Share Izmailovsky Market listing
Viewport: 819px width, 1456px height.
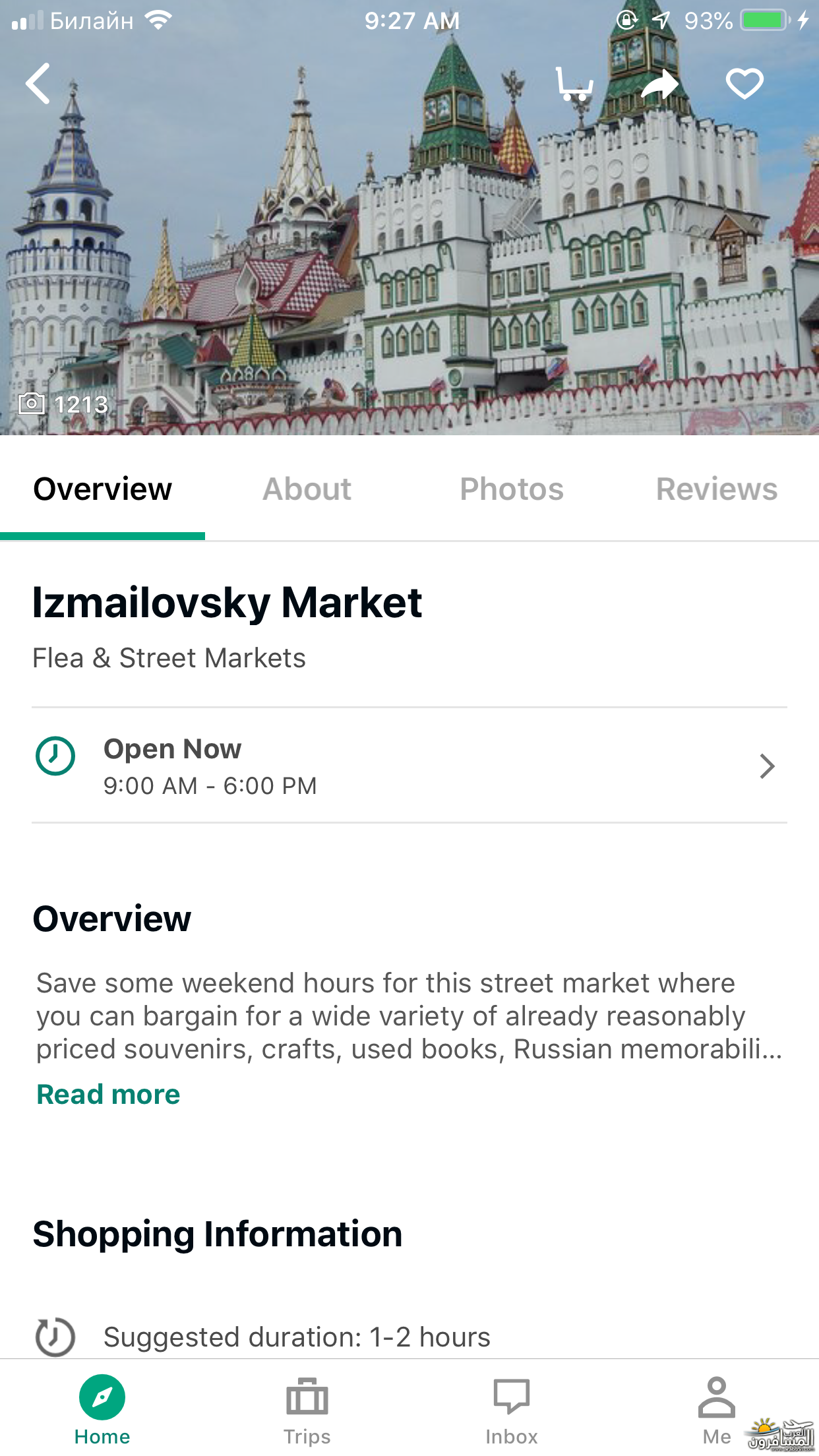pyautogui.click(x=659, y=84)
